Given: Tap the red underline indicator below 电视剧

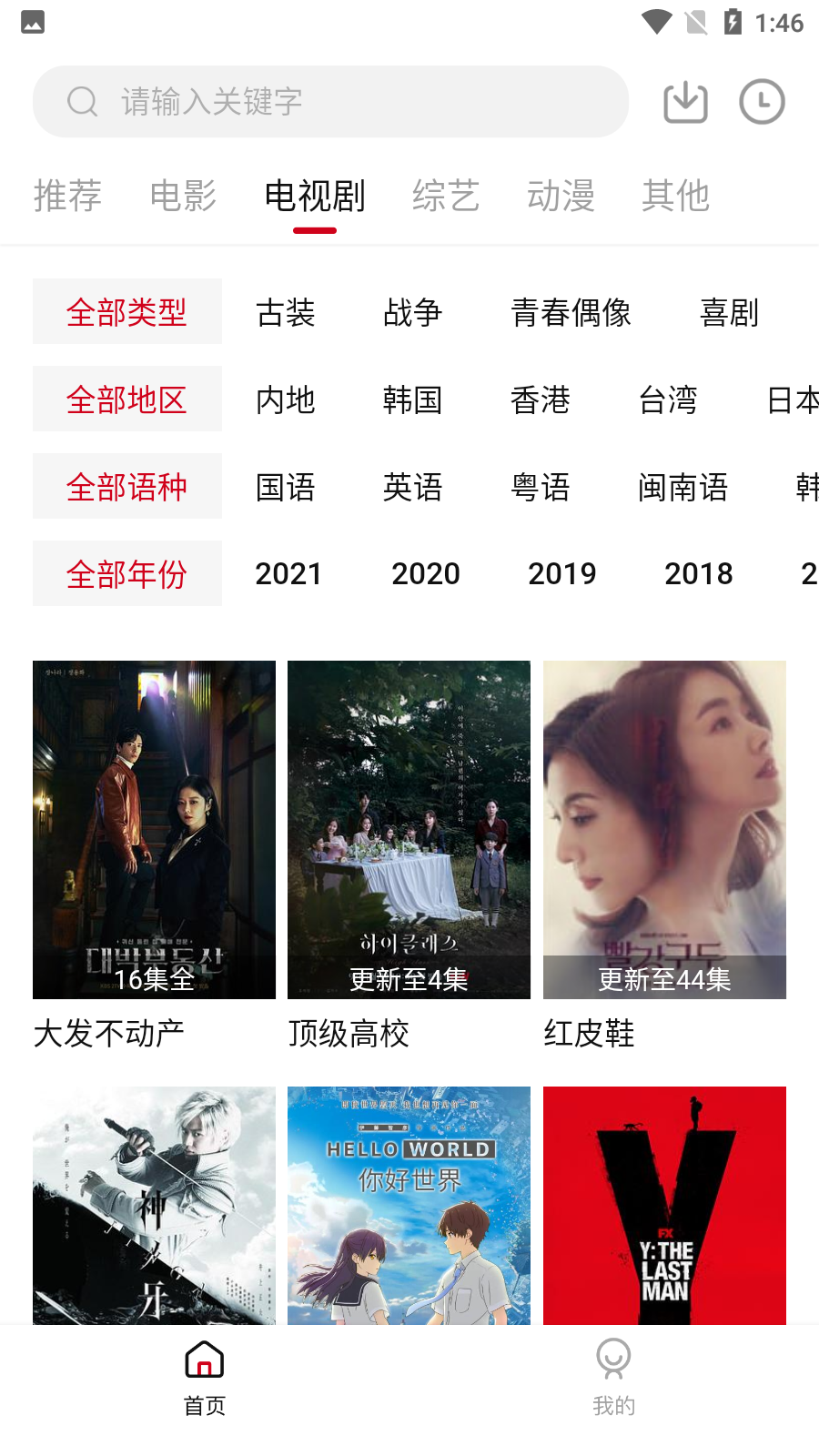Looking at the screenshot, I should coord(314,231).
